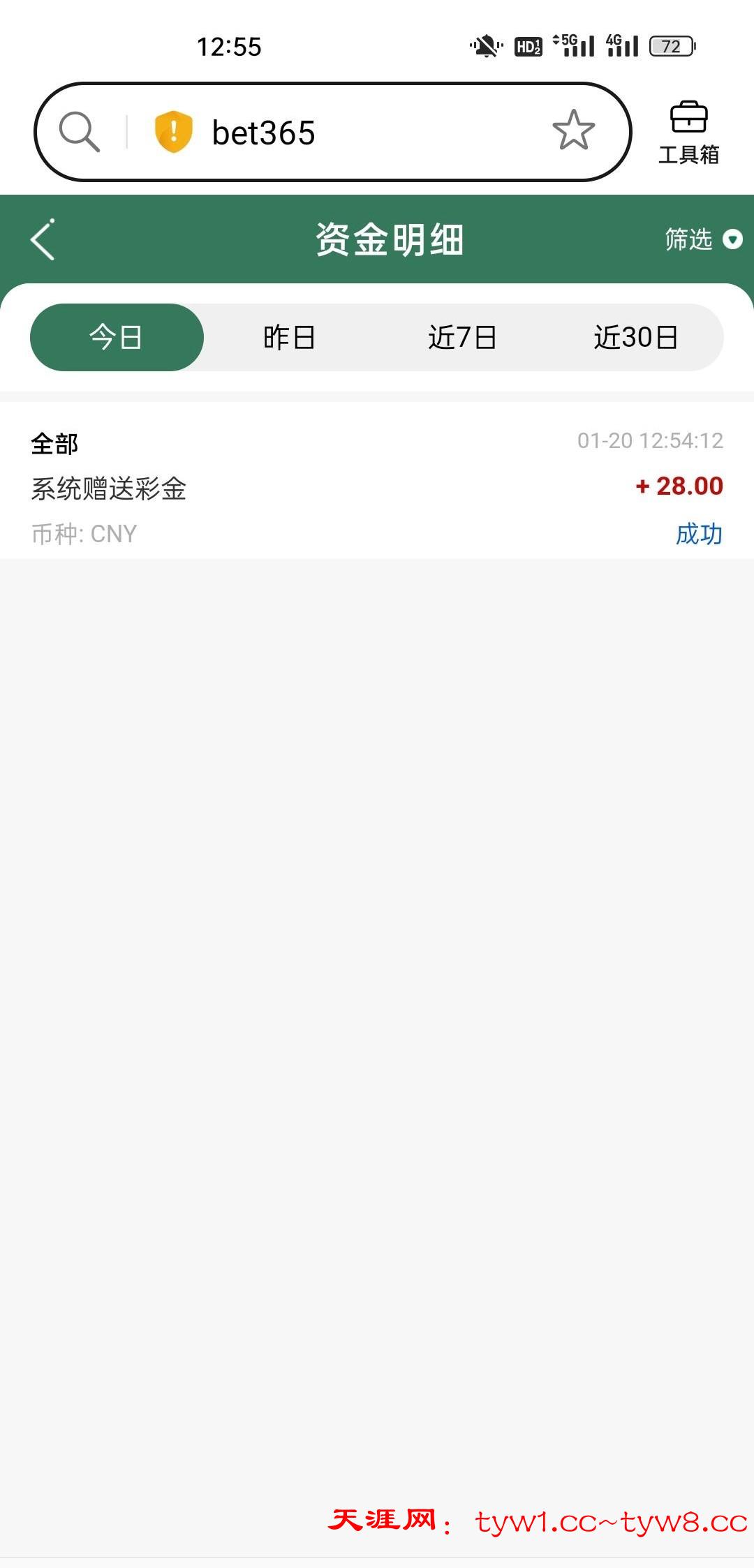Screen dimensions: 754x1568
Task: Tap the bet365 address bar
Action: coord(363,133)
